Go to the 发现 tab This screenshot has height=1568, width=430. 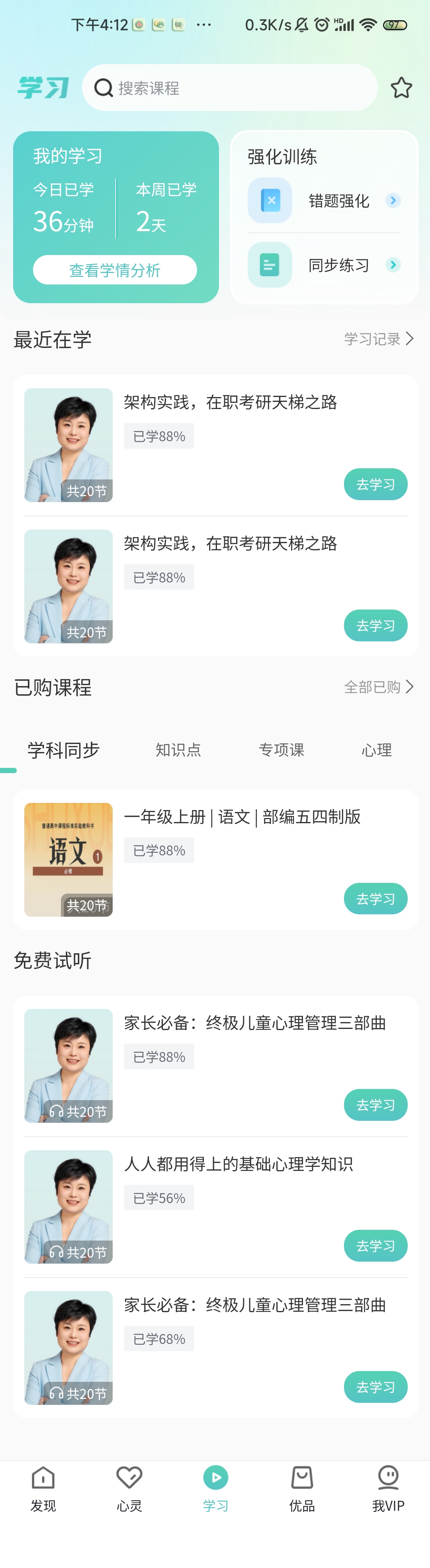pos(43,1488)
